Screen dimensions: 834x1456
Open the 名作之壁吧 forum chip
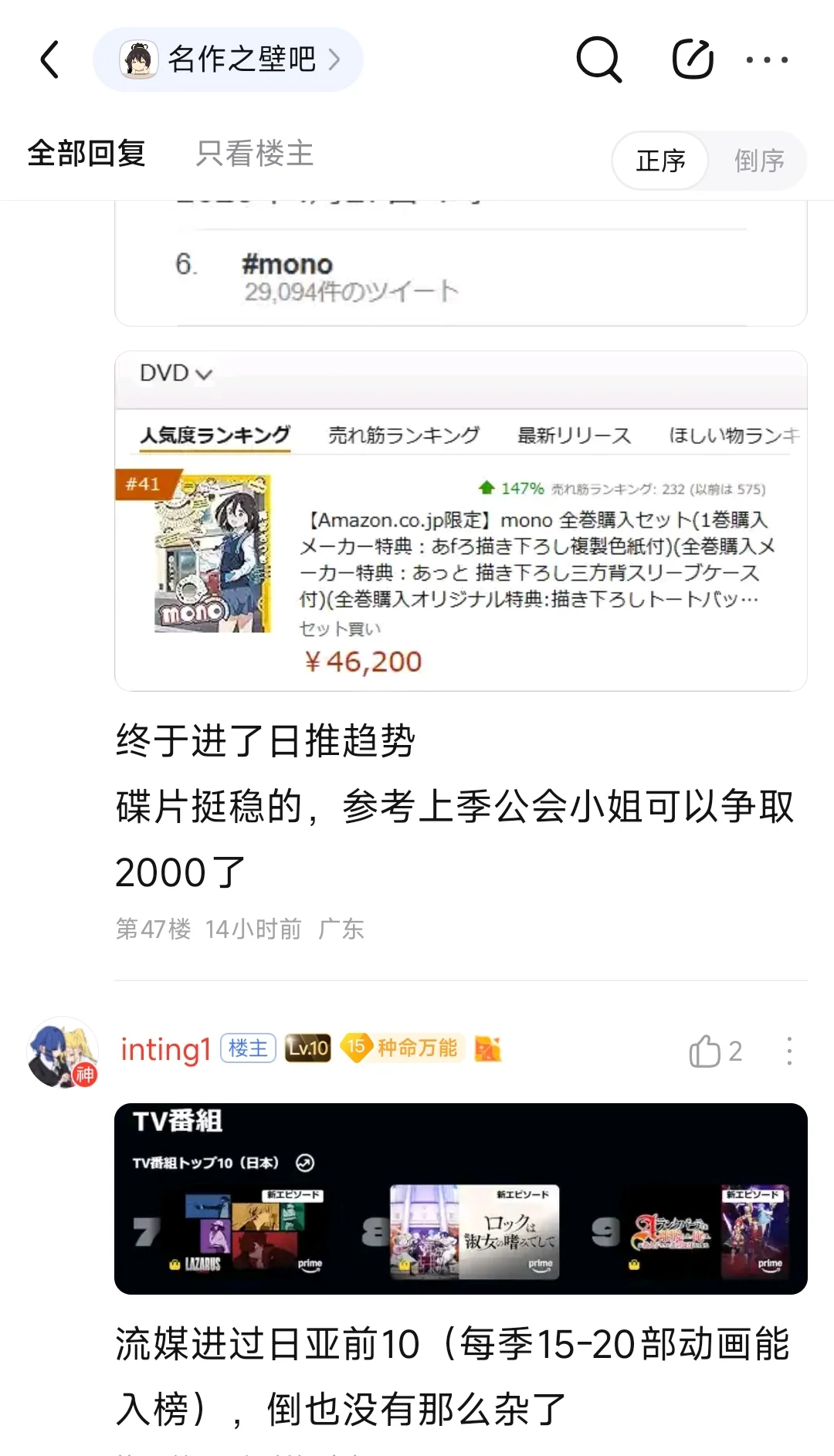point(229,59)
